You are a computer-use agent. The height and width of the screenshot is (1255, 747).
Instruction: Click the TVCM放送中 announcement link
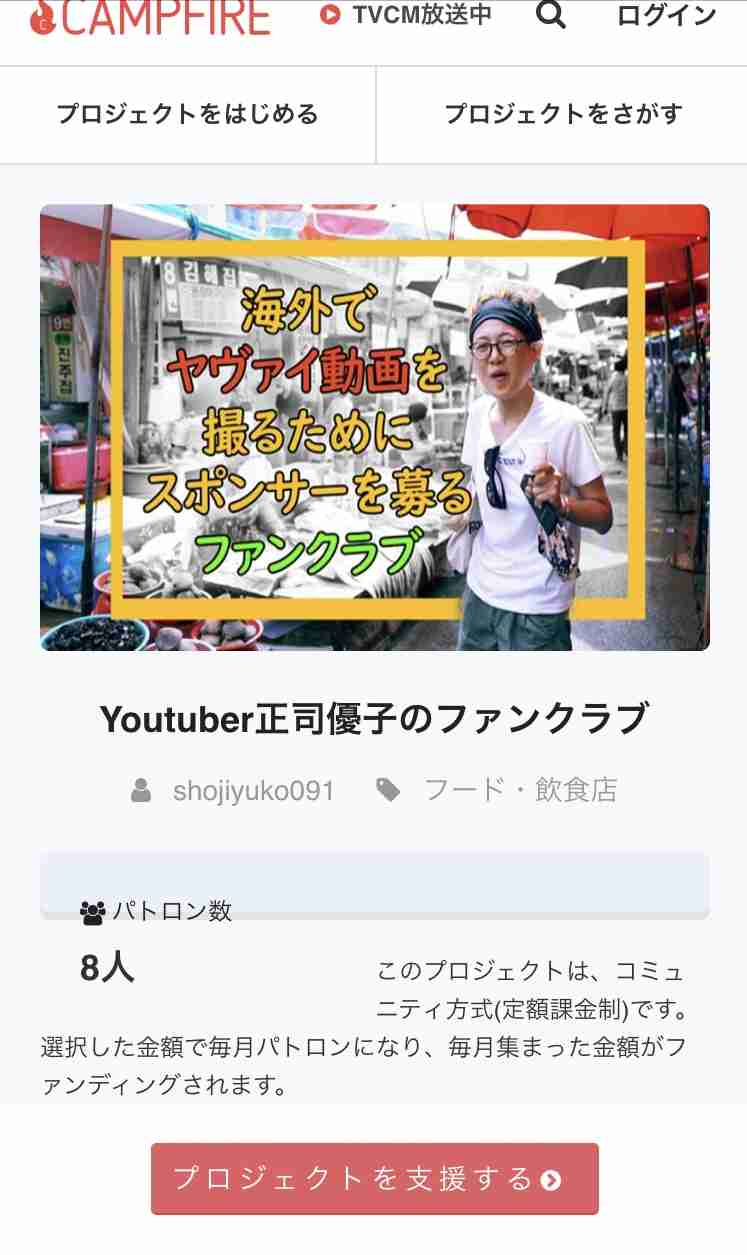click(x=422, y=15)
